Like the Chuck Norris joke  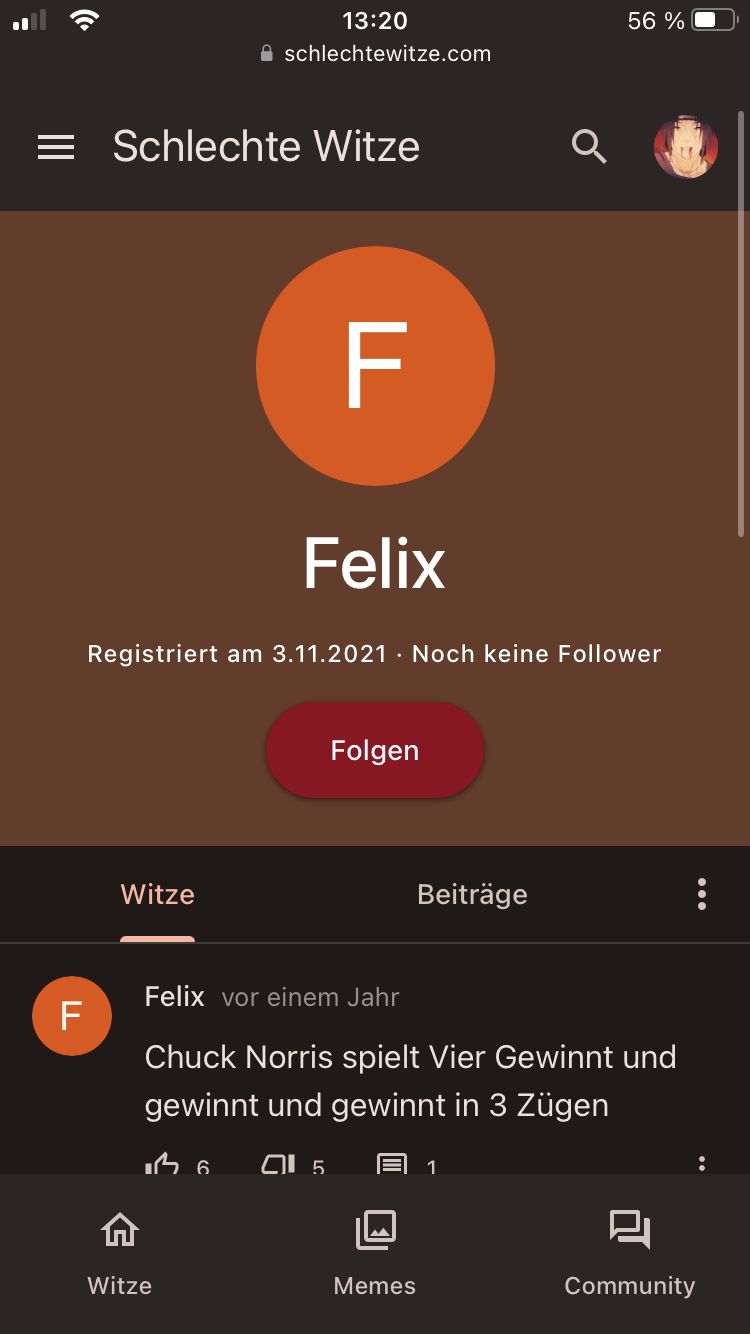pos(162,1165)
